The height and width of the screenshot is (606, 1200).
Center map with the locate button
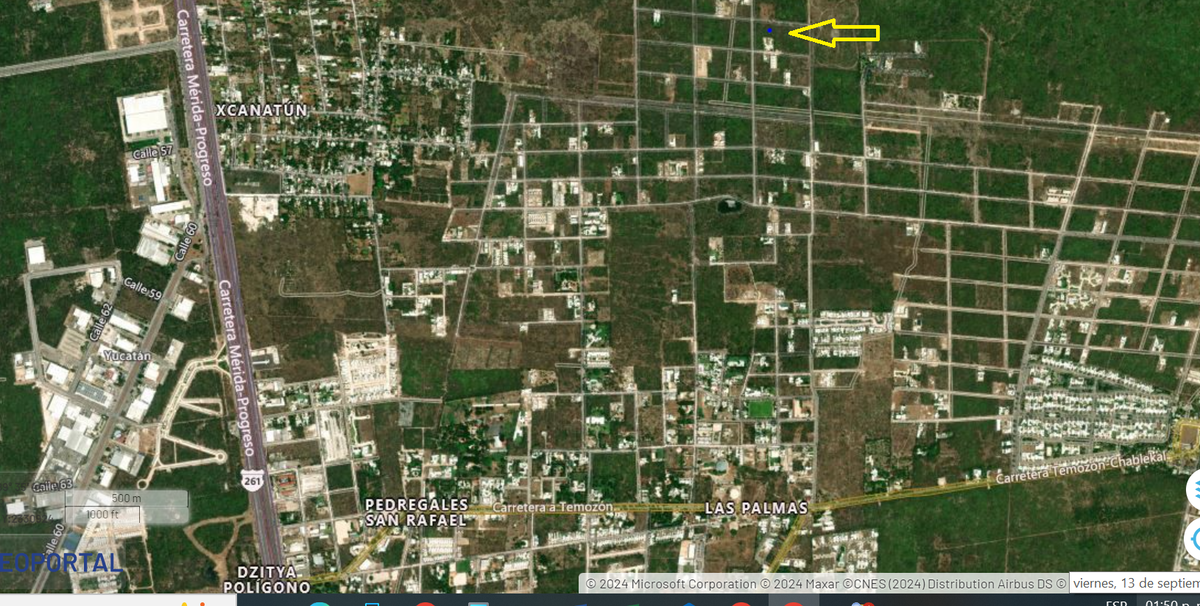point(1193,540)
